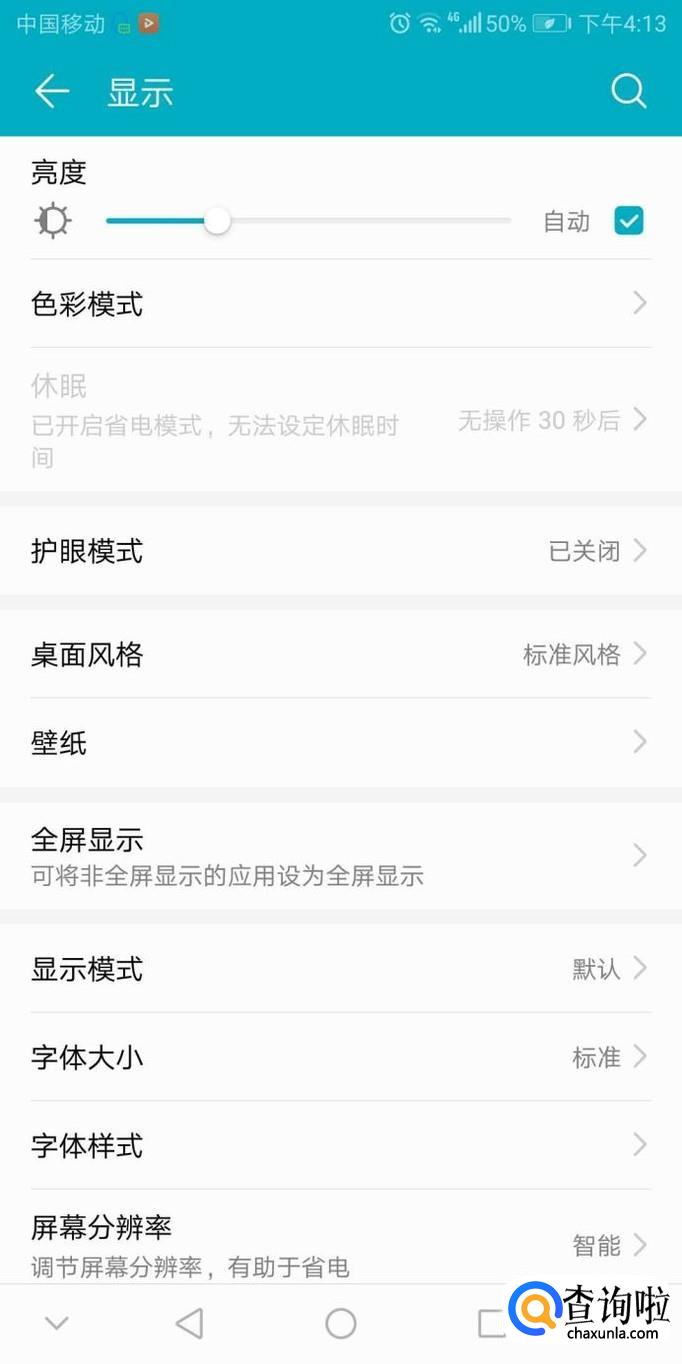This screenshot has height=1364, width=682.
Task: Open 桌面风格 options
Action: (340, 655)
